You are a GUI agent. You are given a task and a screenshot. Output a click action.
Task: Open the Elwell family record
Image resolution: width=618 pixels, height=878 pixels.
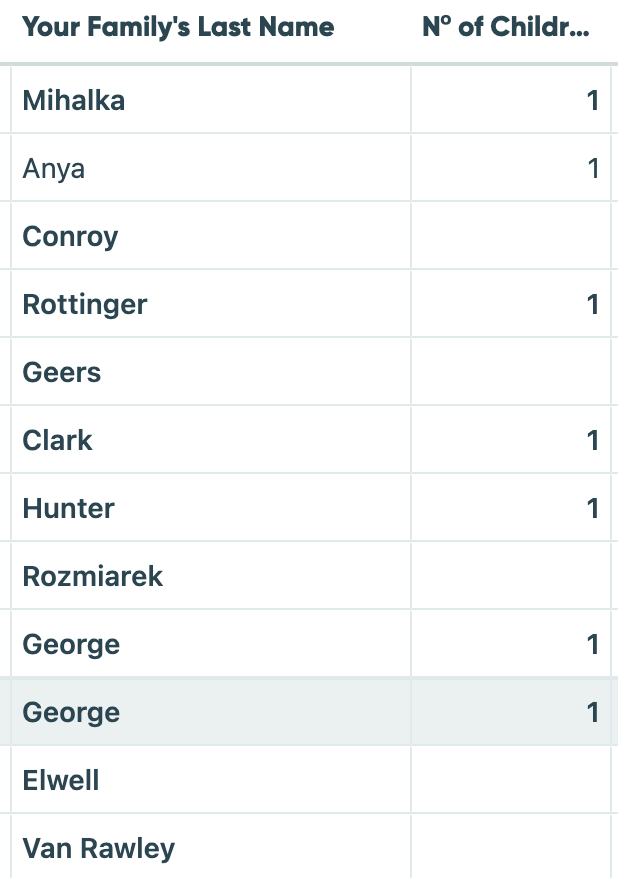61,781
